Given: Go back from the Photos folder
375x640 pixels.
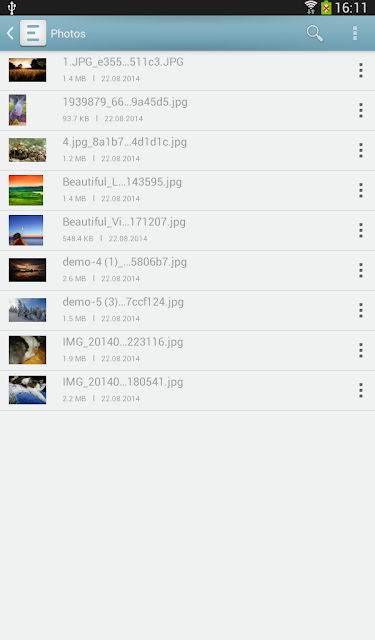Looking at the screenshot, I should coord(11,33).
